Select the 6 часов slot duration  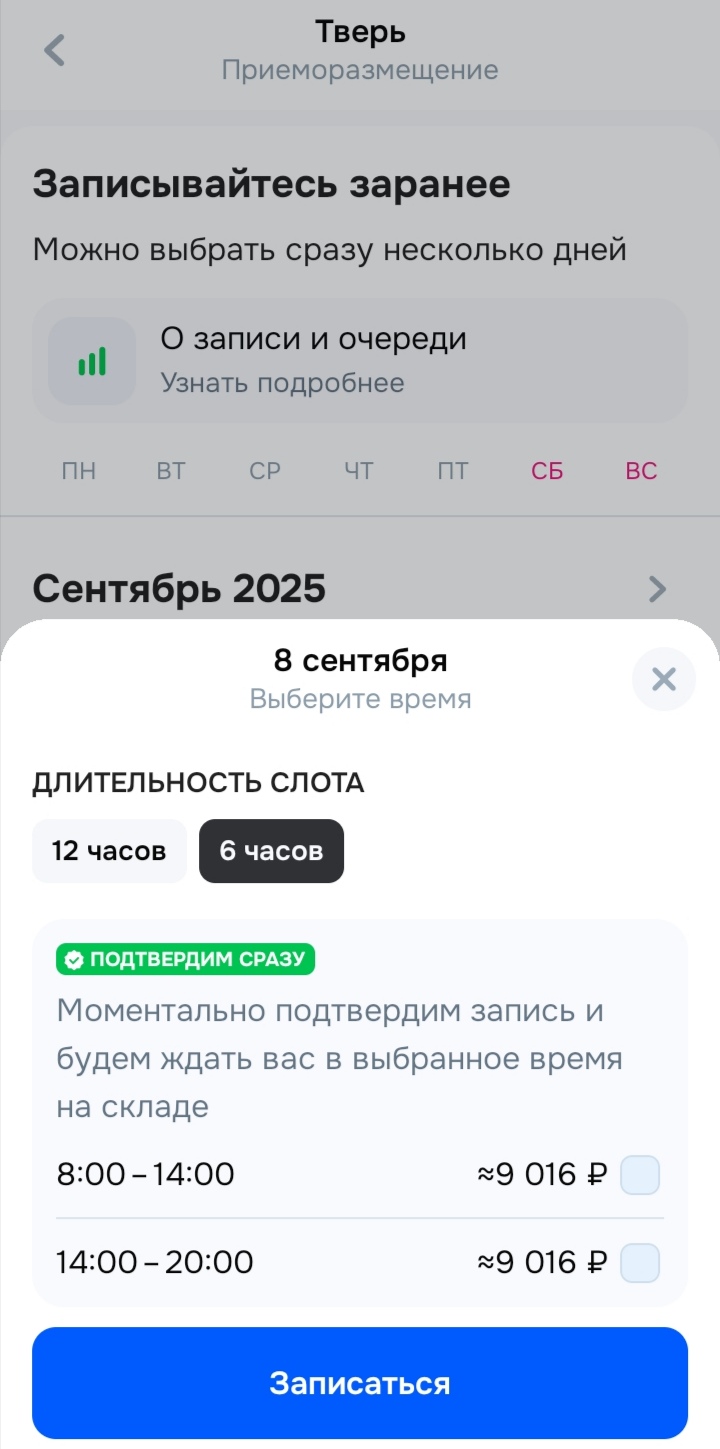[x=271, y=851]
